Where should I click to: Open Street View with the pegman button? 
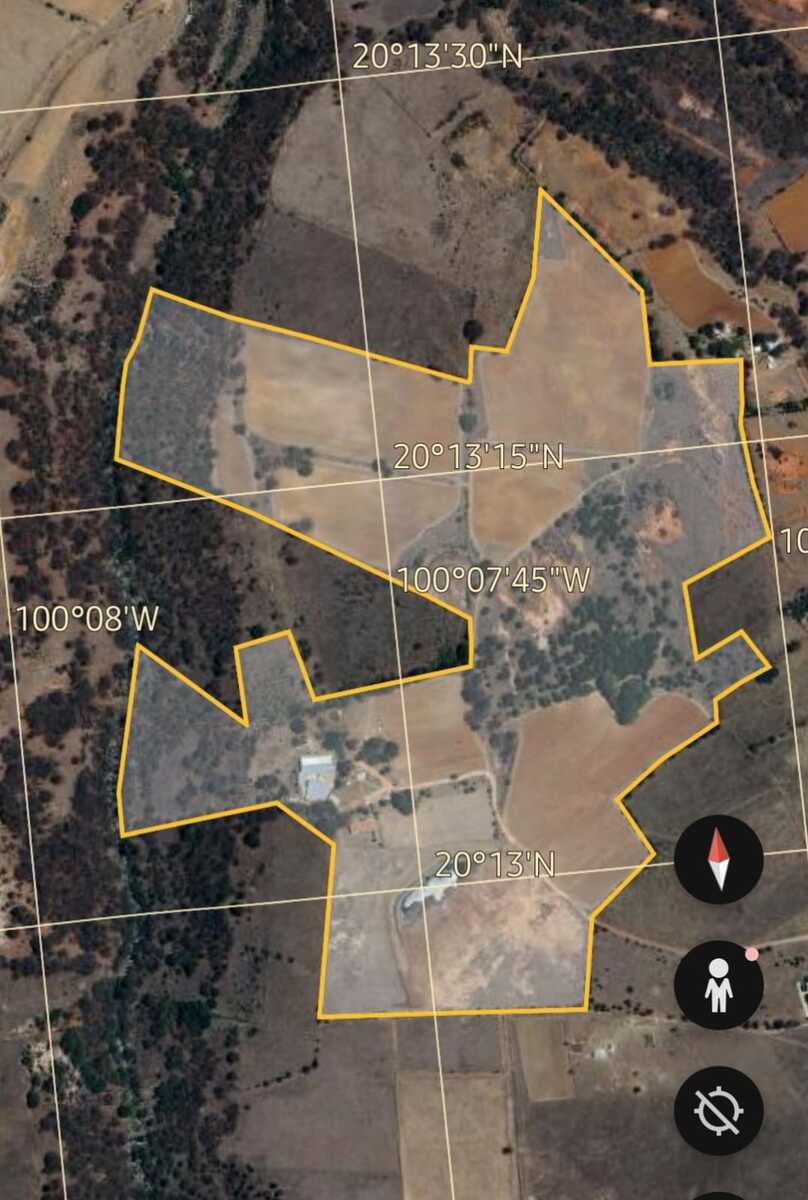click(718, 985)
